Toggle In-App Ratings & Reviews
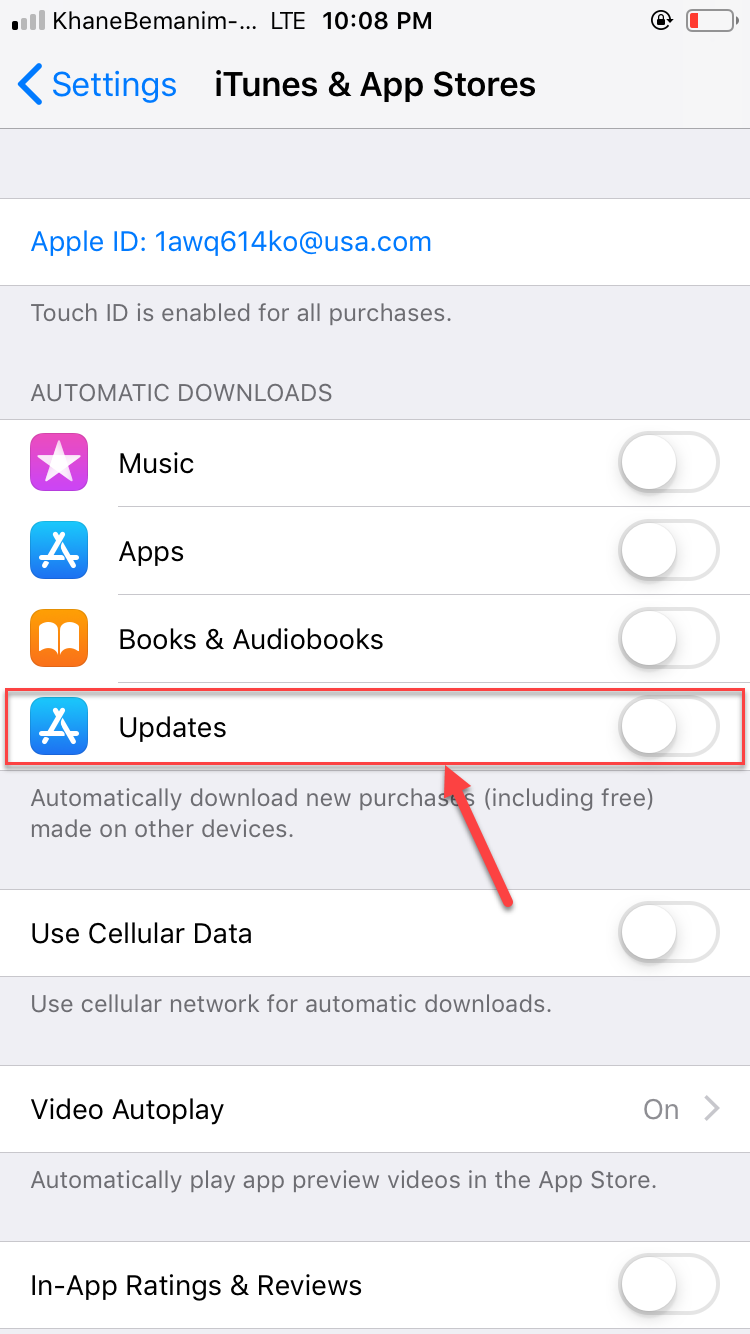Image resolution: width=750 pixels, height=1334 pixels. pyautogui.click(x=668, y=1285)
